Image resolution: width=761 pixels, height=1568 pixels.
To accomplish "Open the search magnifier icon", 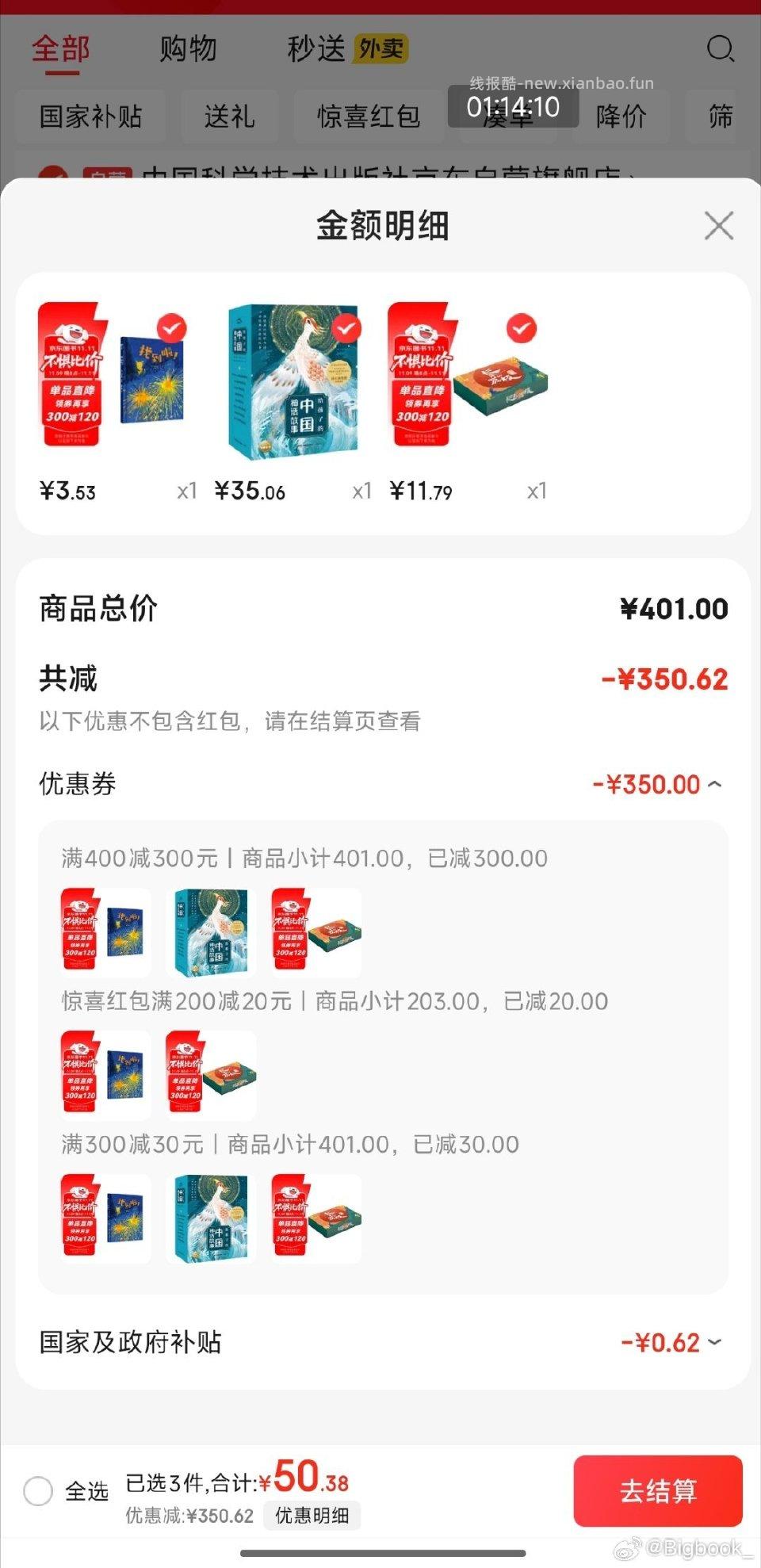I will click(x=720, y=49).
